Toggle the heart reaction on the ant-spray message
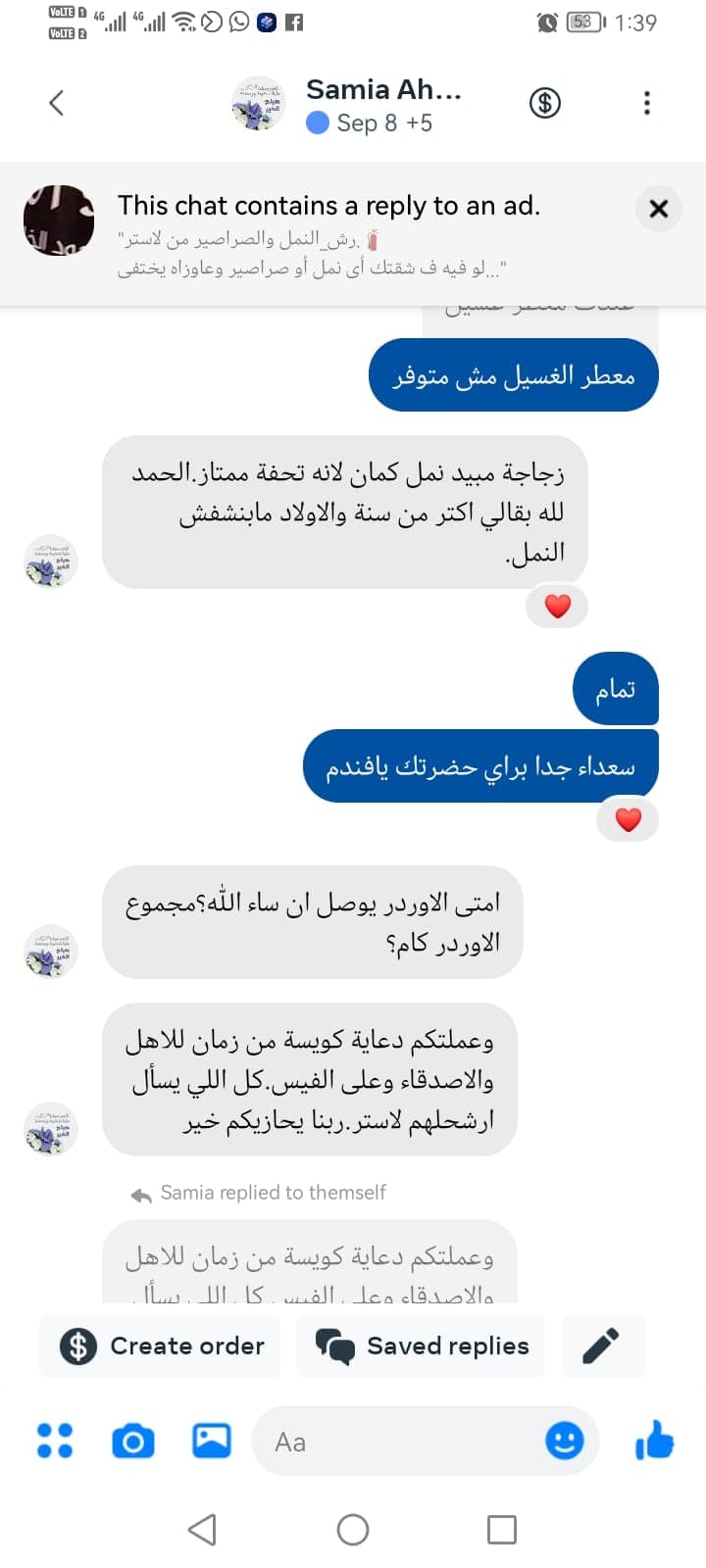This screenshot has height=1568, width=706. tap(557, 606)
